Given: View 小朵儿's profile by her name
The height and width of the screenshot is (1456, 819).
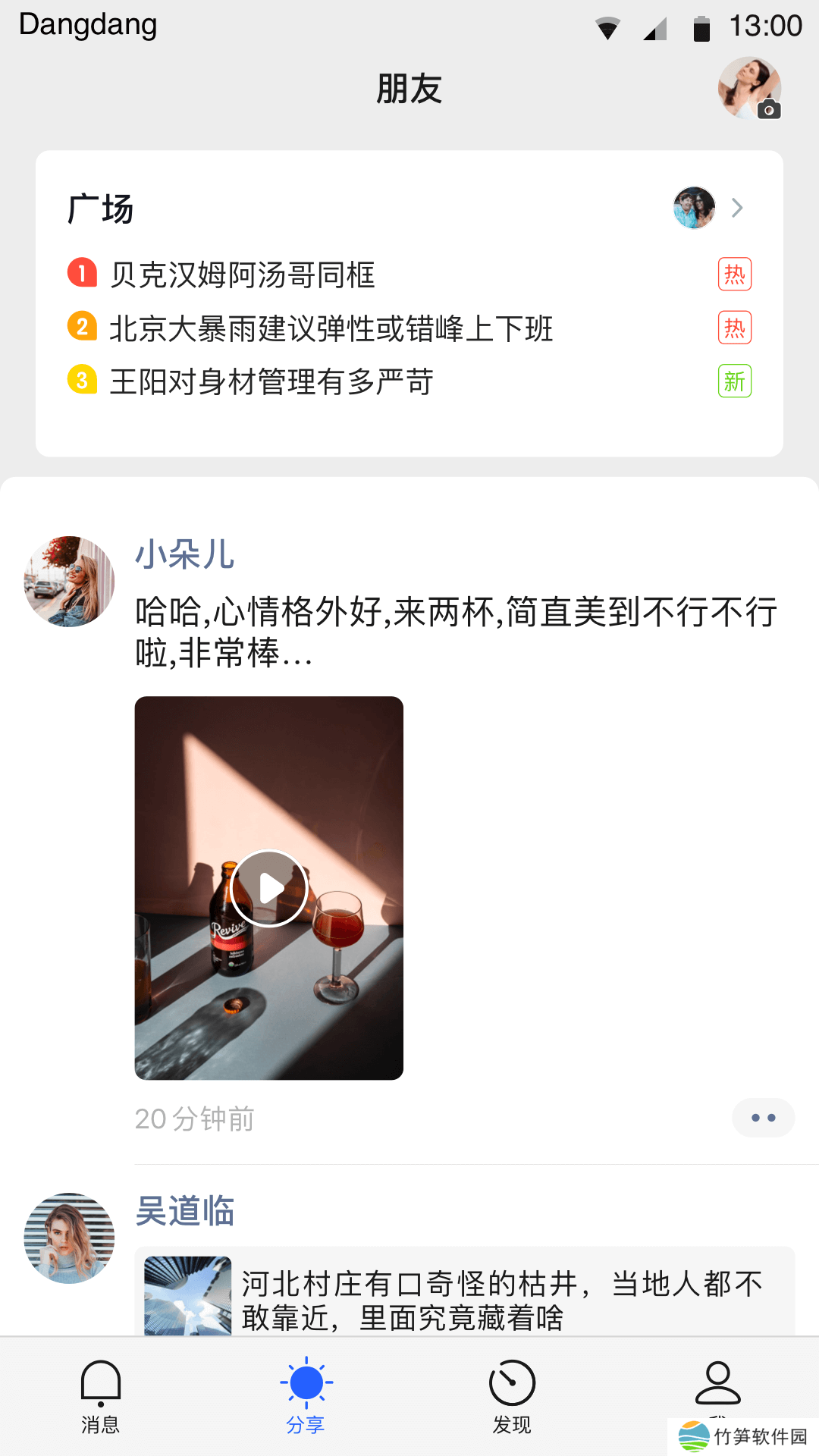Looking at the screenshot, I should pyautogui.click(x=184, y=554).
